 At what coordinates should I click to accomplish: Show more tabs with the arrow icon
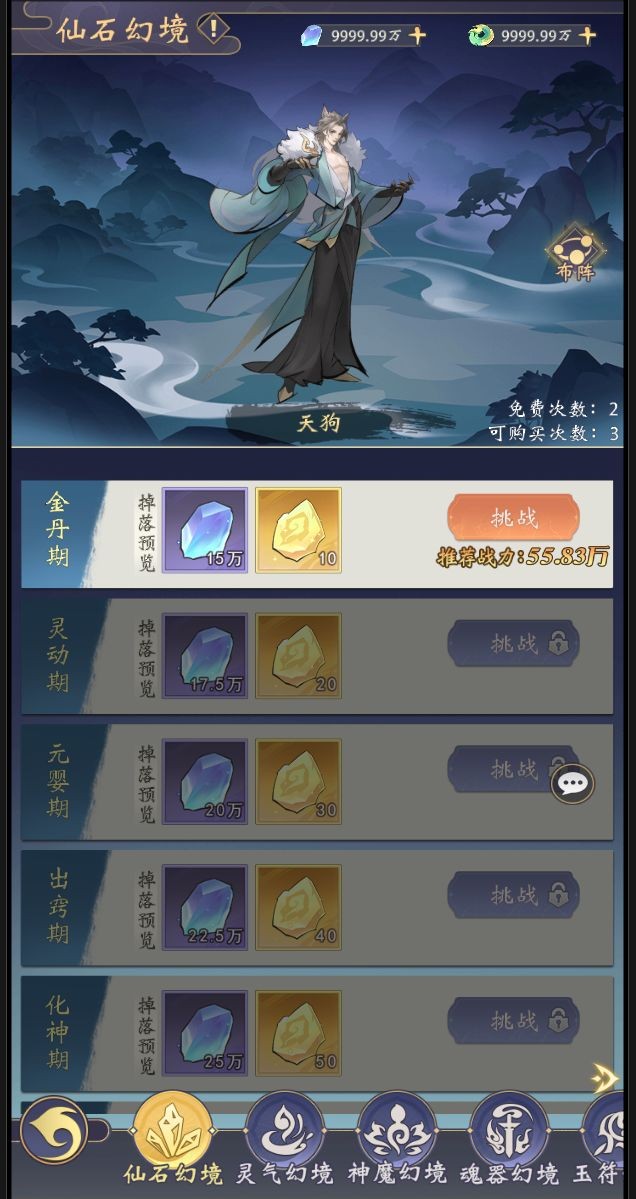coord(604,1077)
